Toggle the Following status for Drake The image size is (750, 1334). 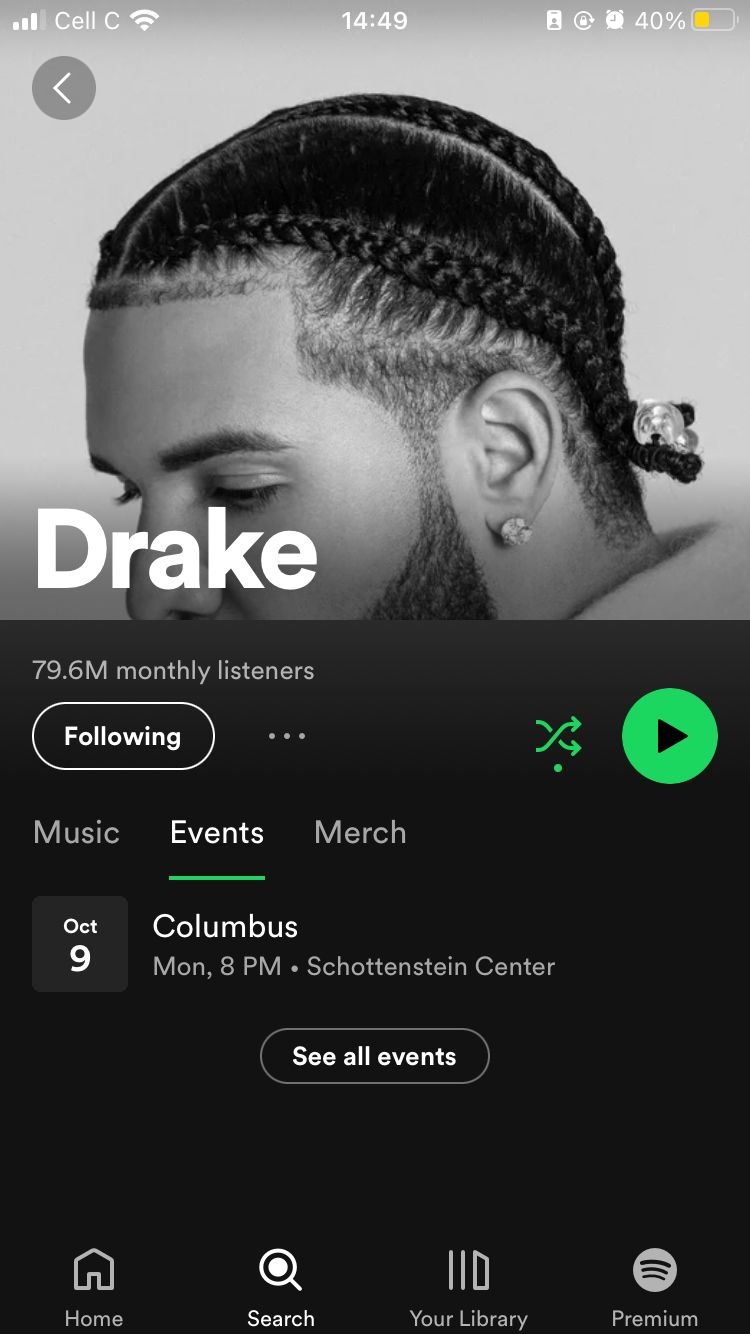click(123, 736)
